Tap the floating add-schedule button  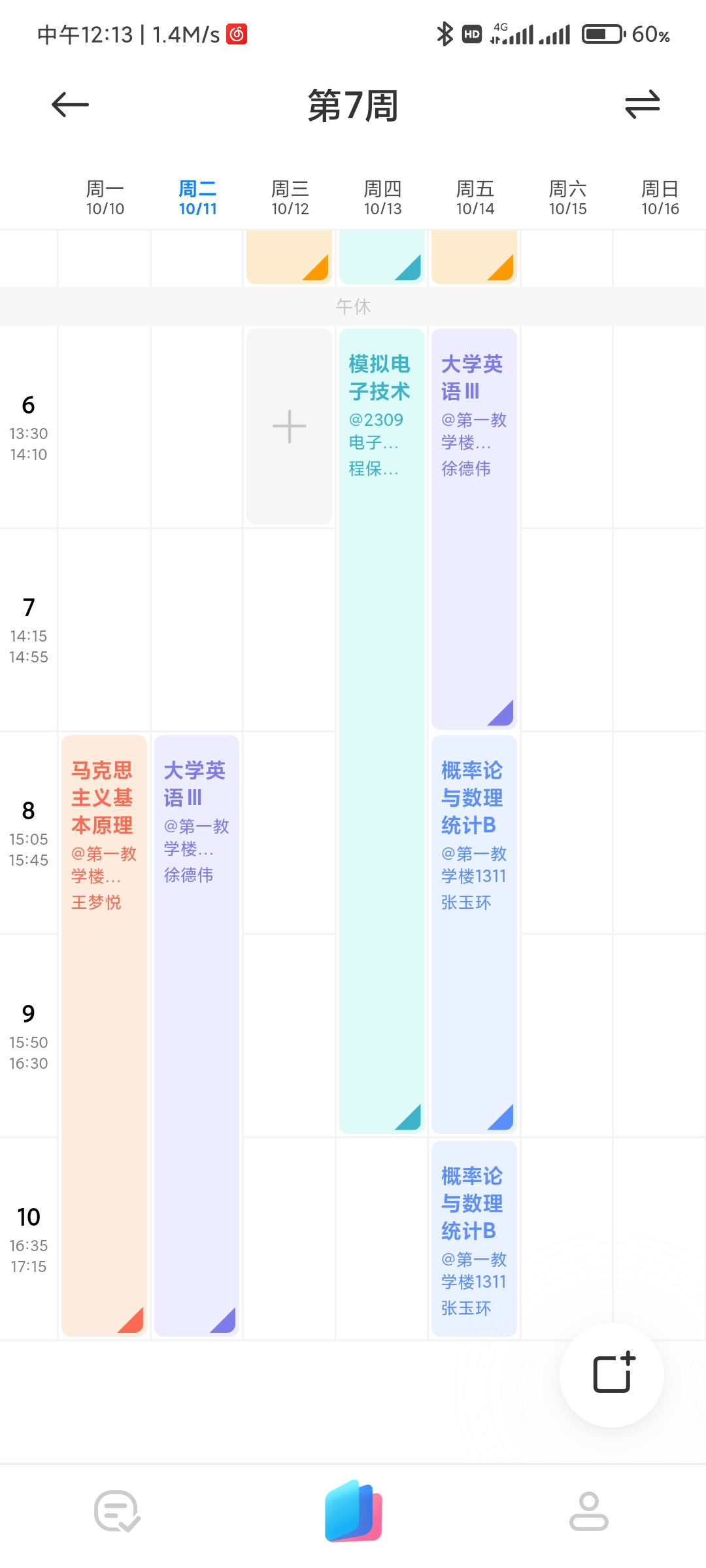pos(613,1374)
